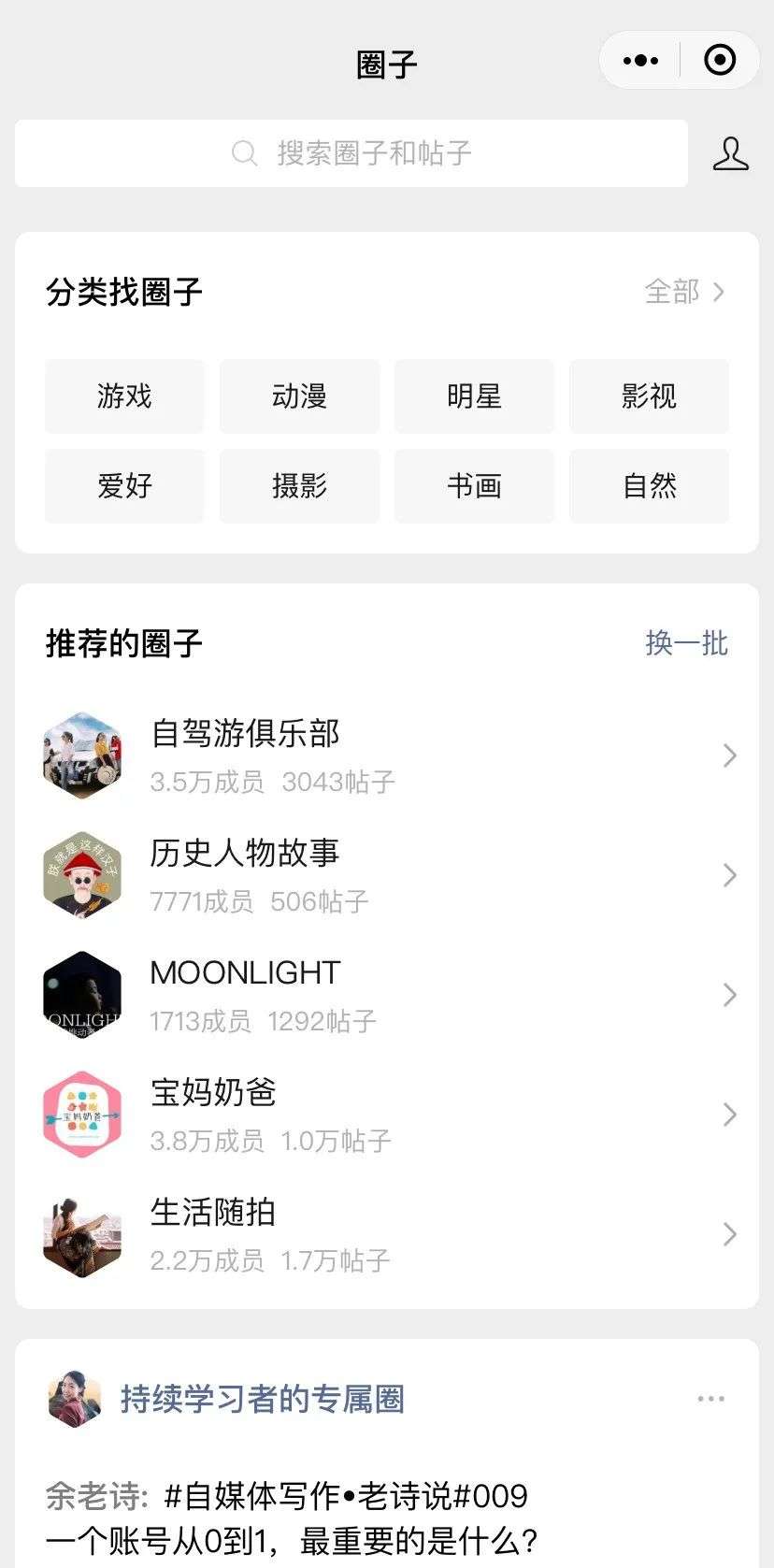The width and height of the screenshot is (774, 1568).
Task: Choose the 明星 category
Action: 474,396
